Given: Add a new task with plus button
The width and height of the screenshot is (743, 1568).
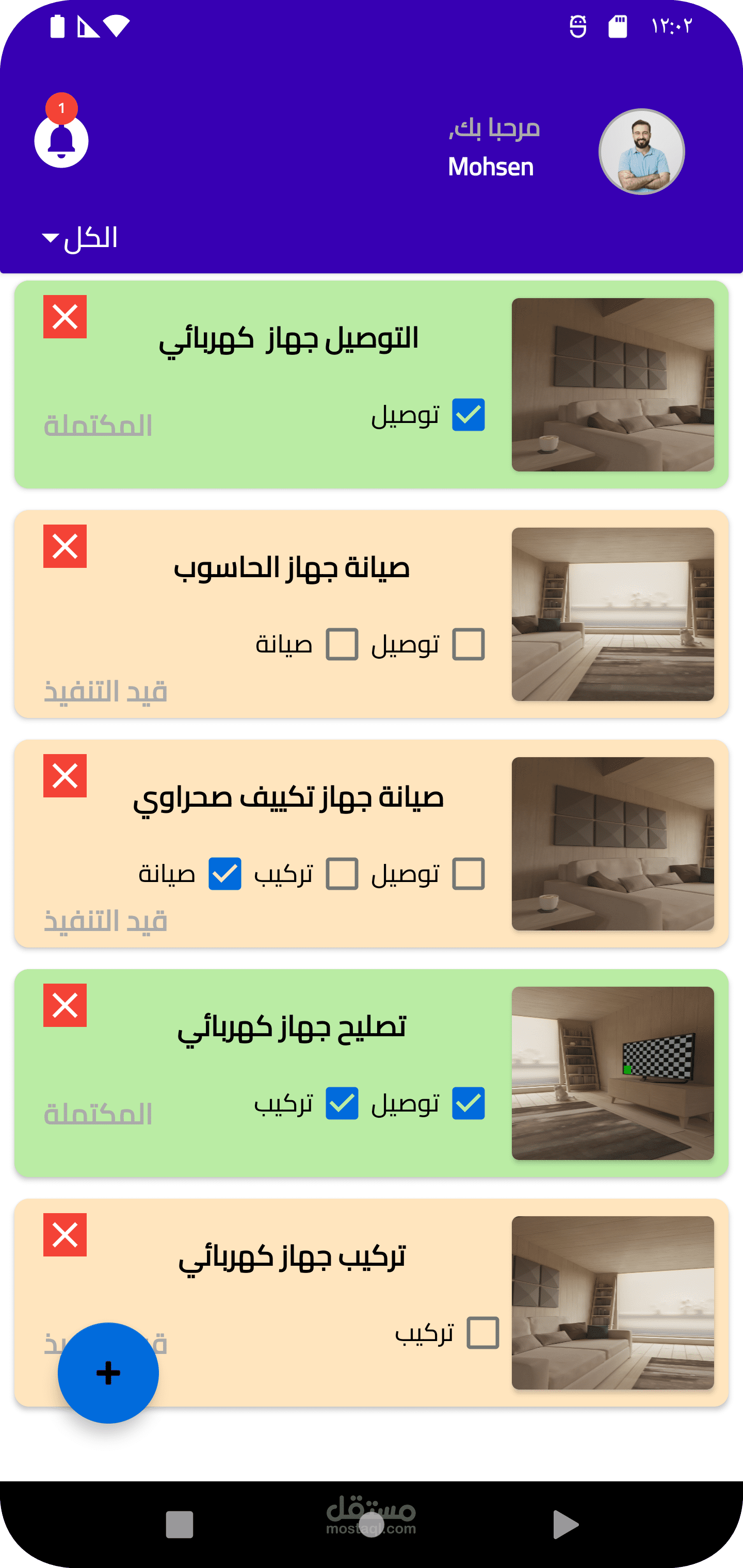Looking at the screenshot, I should (108, 1373).
